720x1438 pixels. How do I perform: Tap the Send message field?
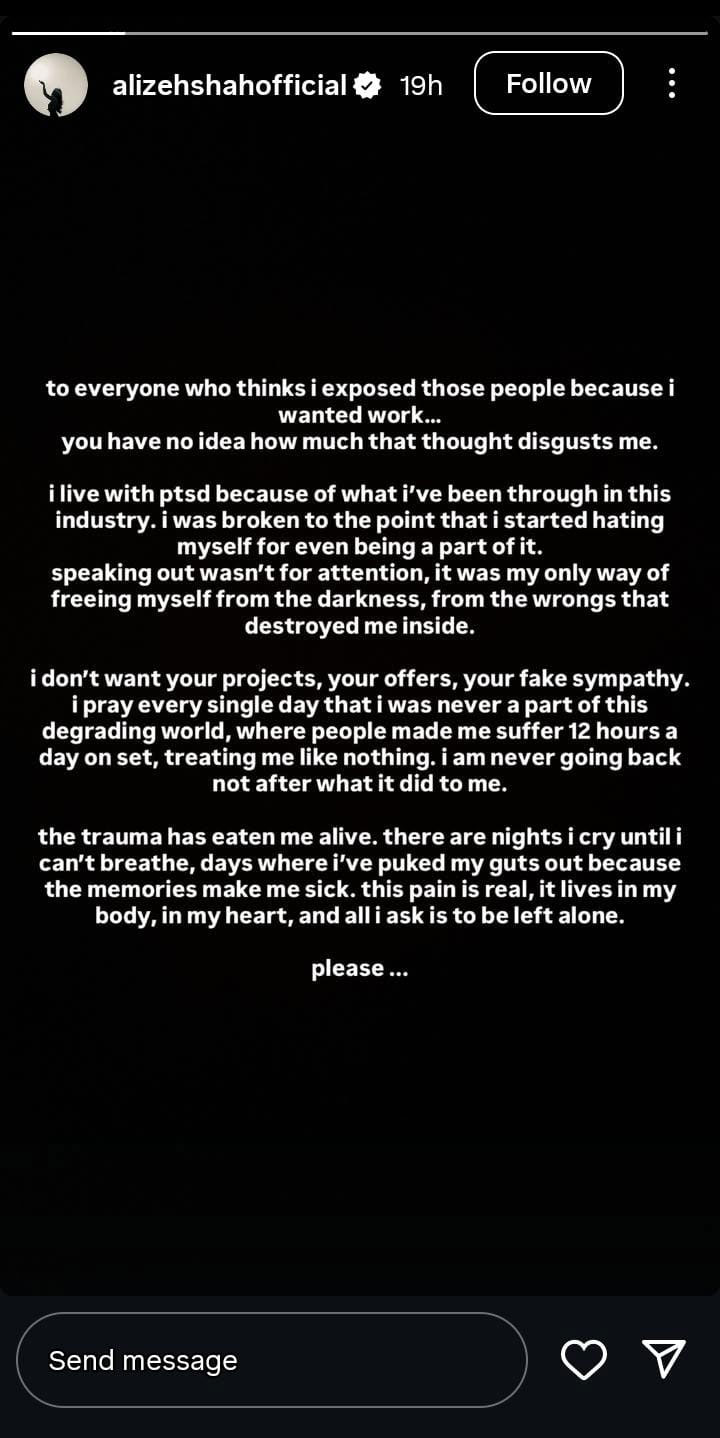pyautogui.click(x=271, y=1360)
